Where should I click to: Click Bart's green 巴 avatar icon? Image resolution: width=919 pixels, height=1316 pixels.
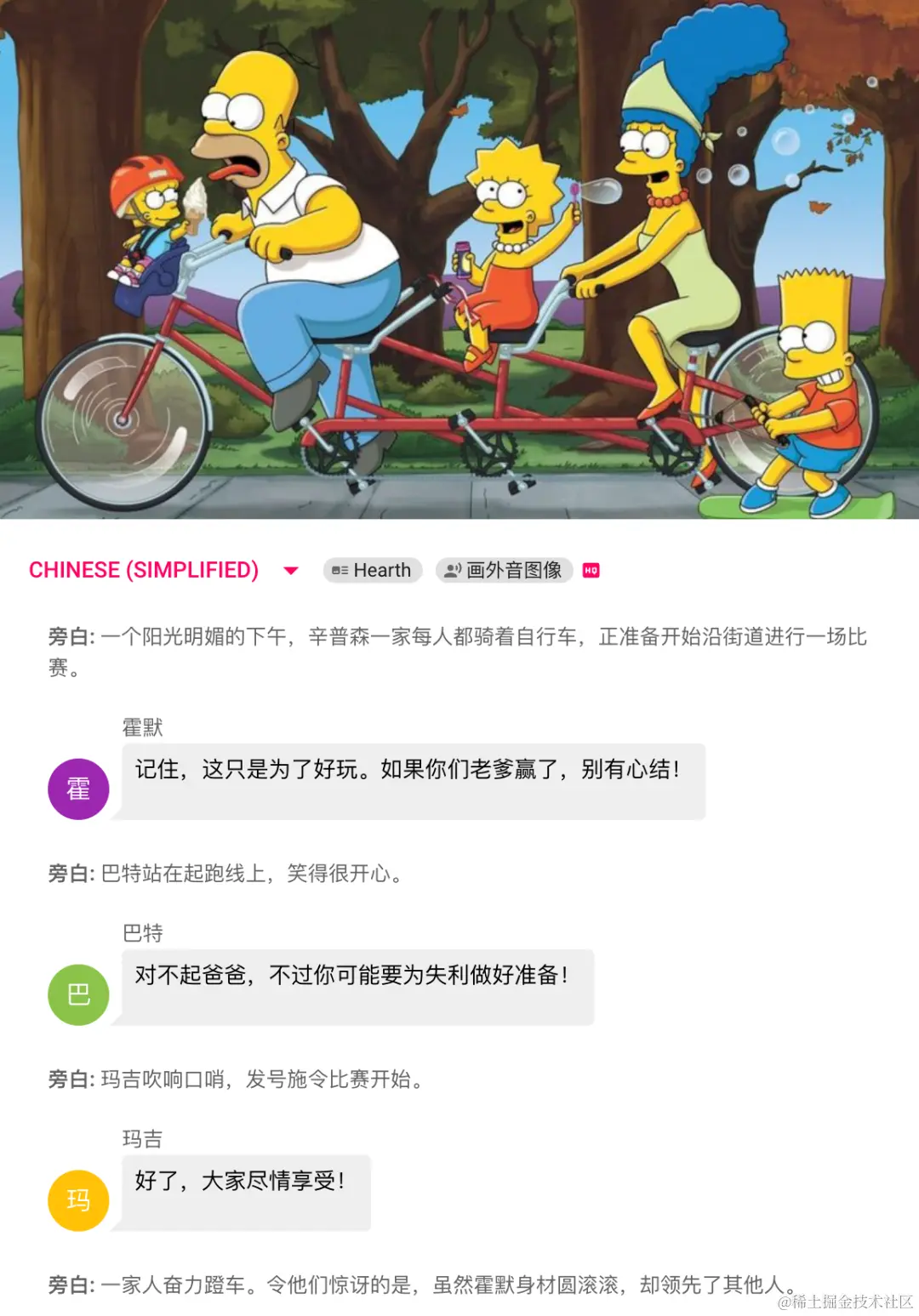pos(78,994)
